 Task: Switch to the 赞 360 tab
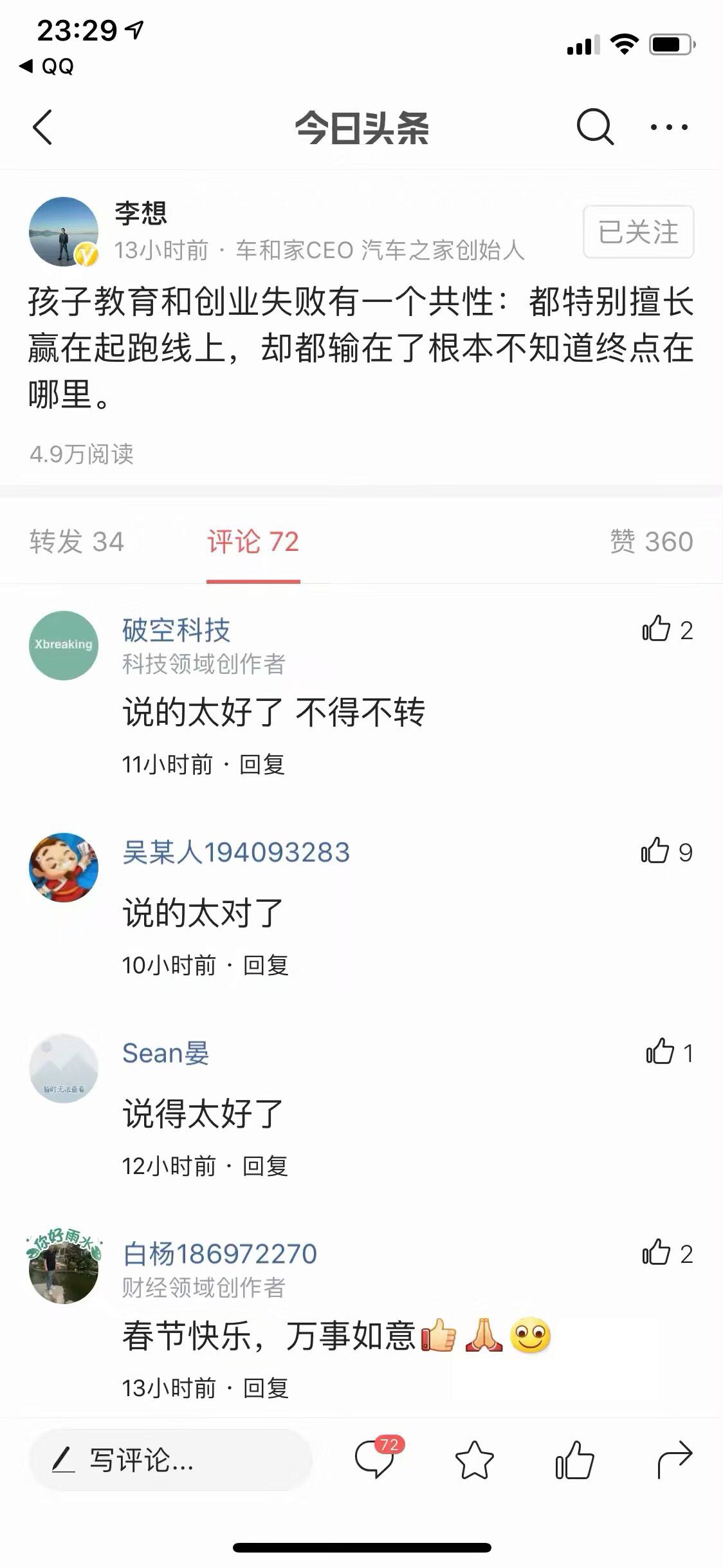(x=651, y=541)
